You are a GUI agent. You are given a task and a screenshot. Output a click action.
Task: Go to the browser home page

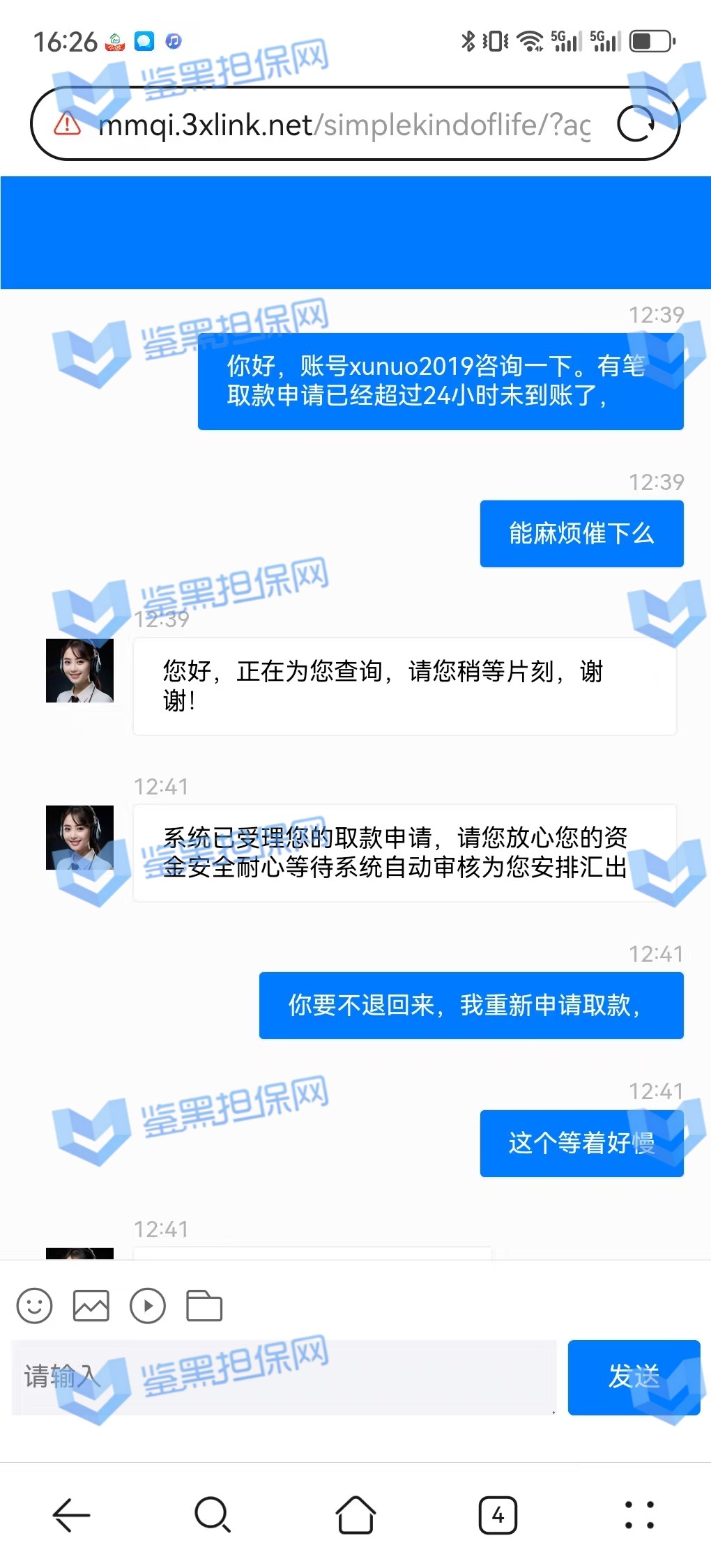355,1514
